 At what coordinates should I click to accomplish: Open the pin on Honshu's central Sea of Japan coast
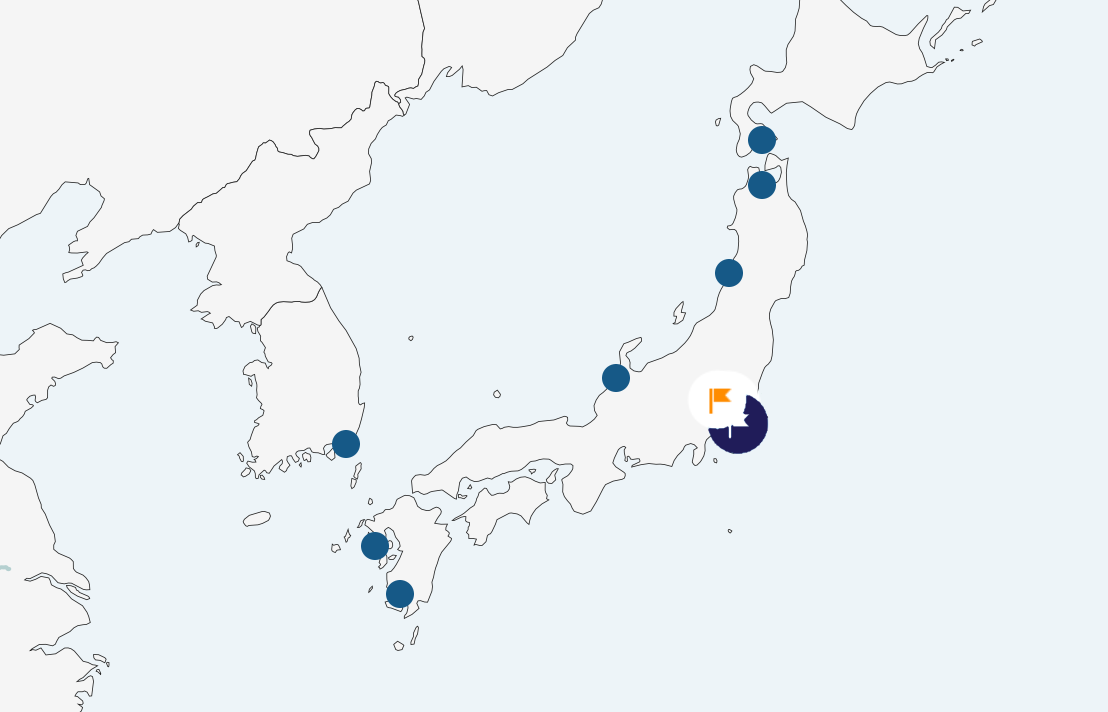tap(616, 378)
